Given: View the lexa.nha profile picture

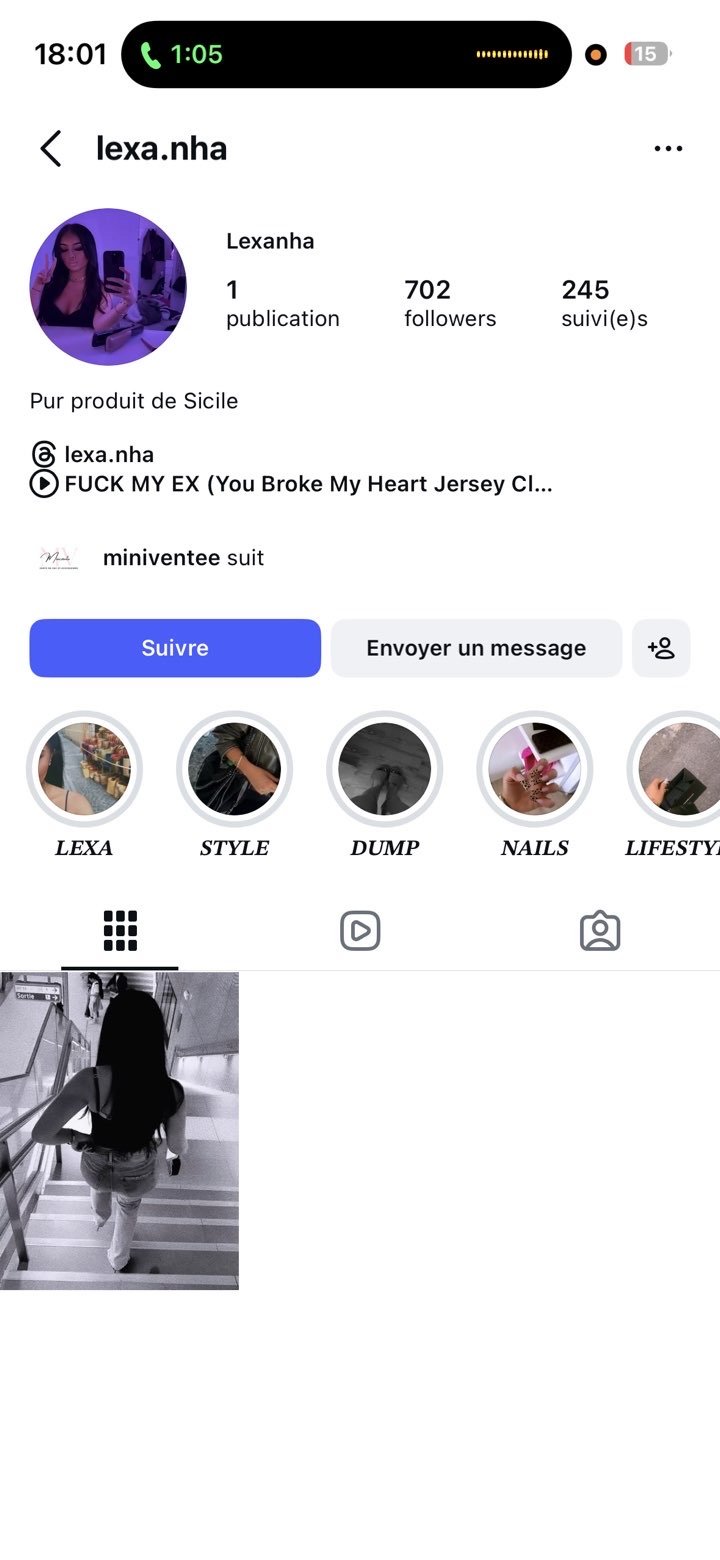Looking at the screenshot, I should pos(108,287).
